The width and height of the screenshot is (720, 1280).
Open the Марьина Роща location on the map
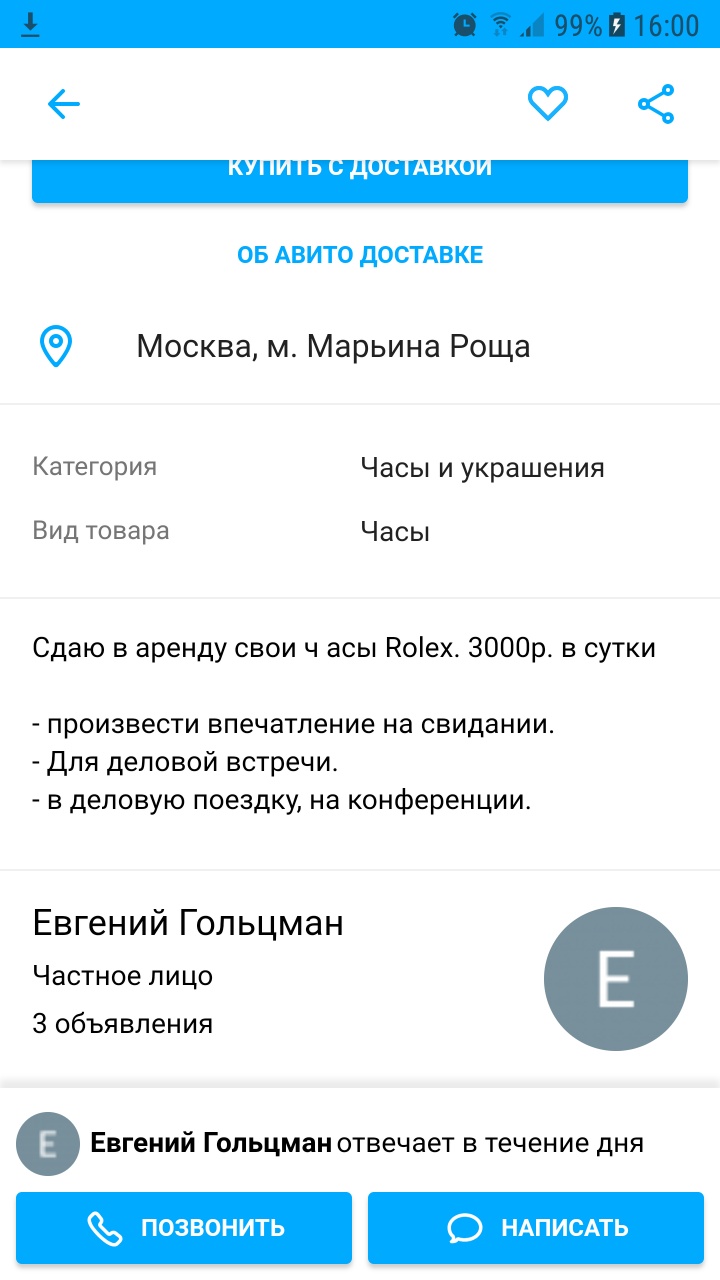(x=332, y=347)
